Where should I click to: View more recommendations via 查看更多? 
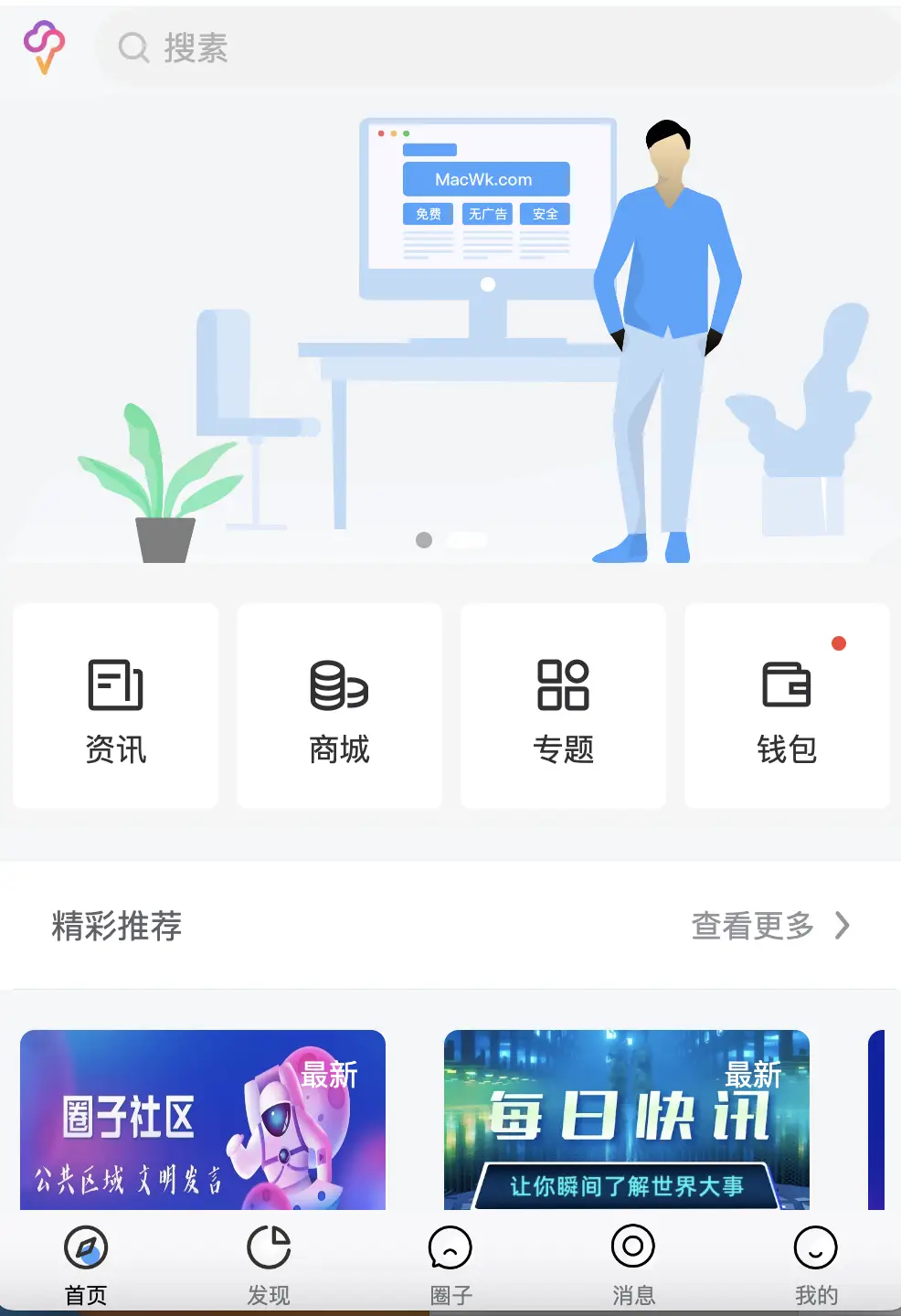point(769,926)
